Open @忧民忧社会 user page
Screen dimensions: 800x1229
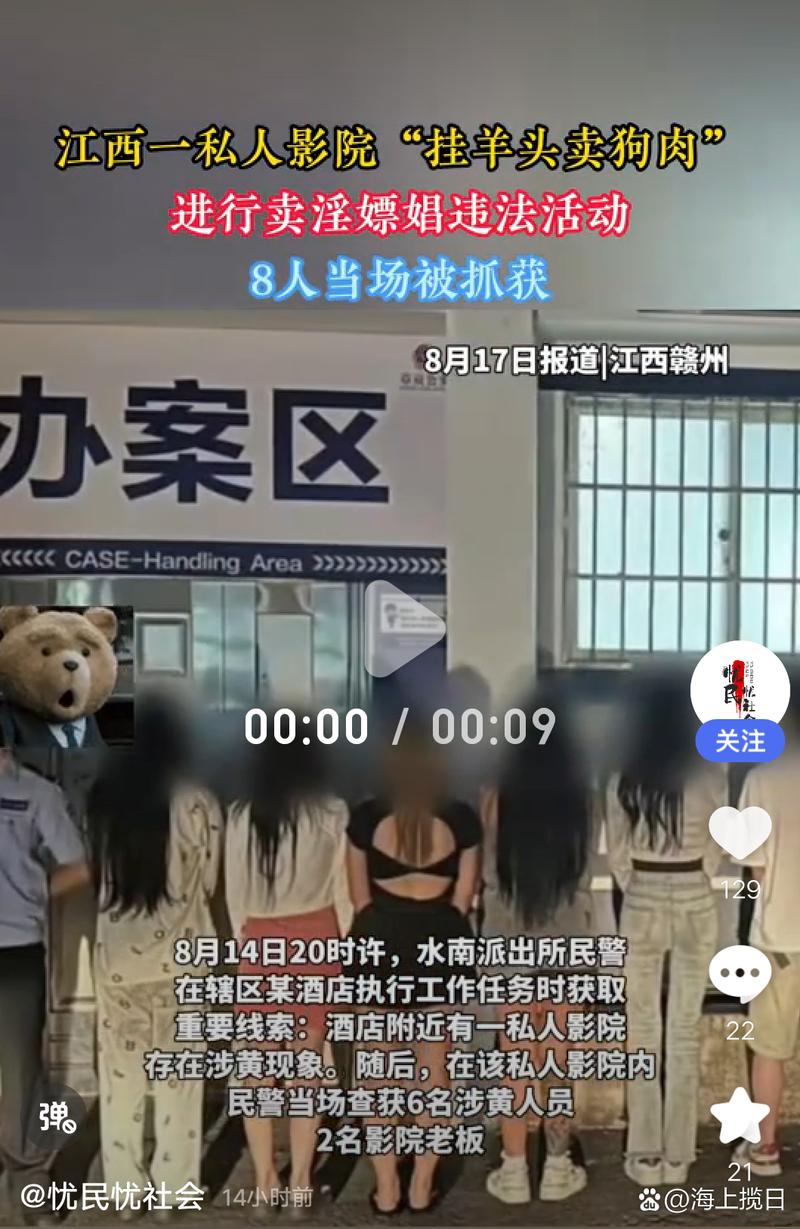(x=112, y=1196)
